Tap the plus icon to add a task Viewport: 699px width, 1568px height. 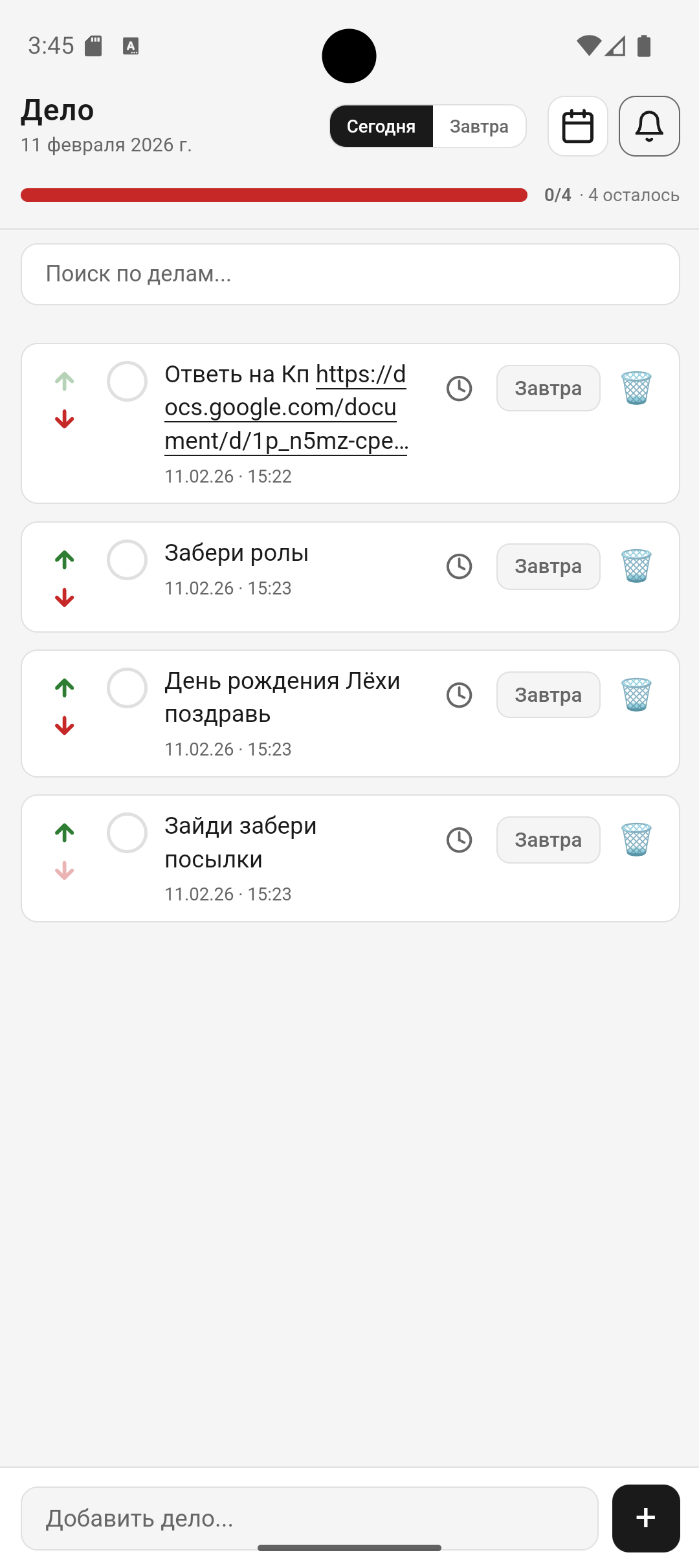click(645, 1518)
